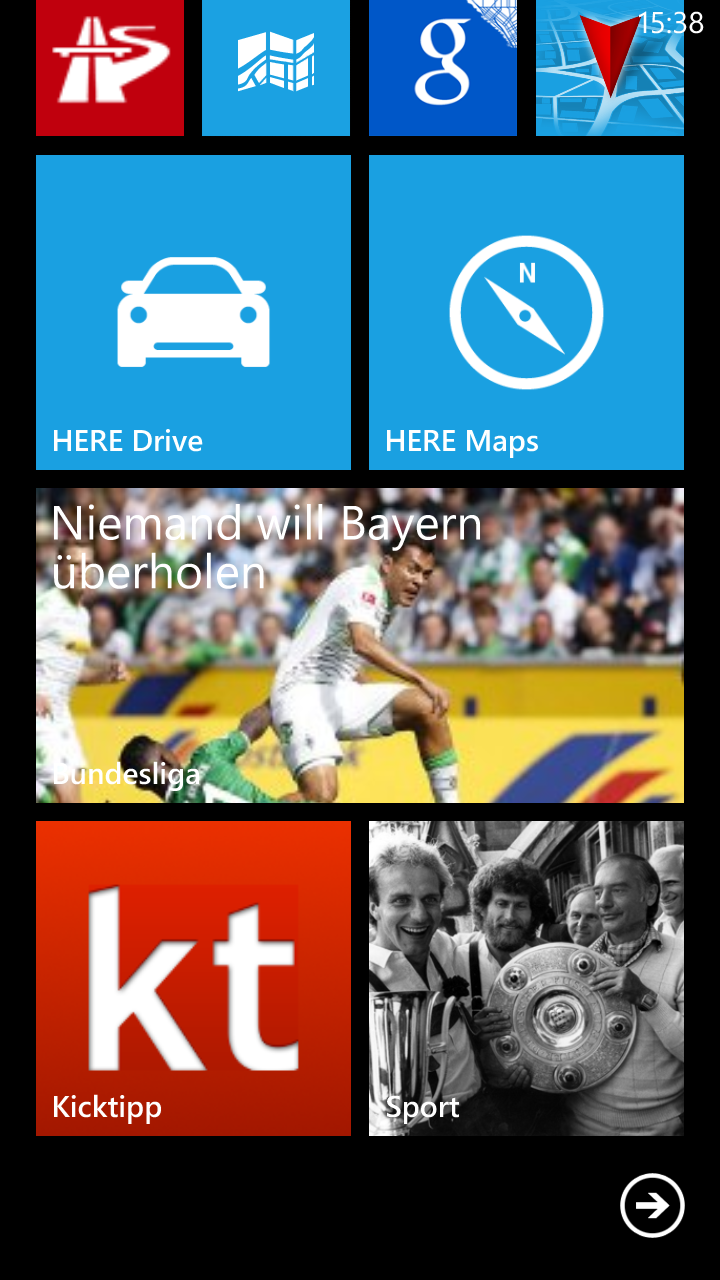Go to the app list arrow
The image size is (720, 1280).
[x=652, y=1205]
